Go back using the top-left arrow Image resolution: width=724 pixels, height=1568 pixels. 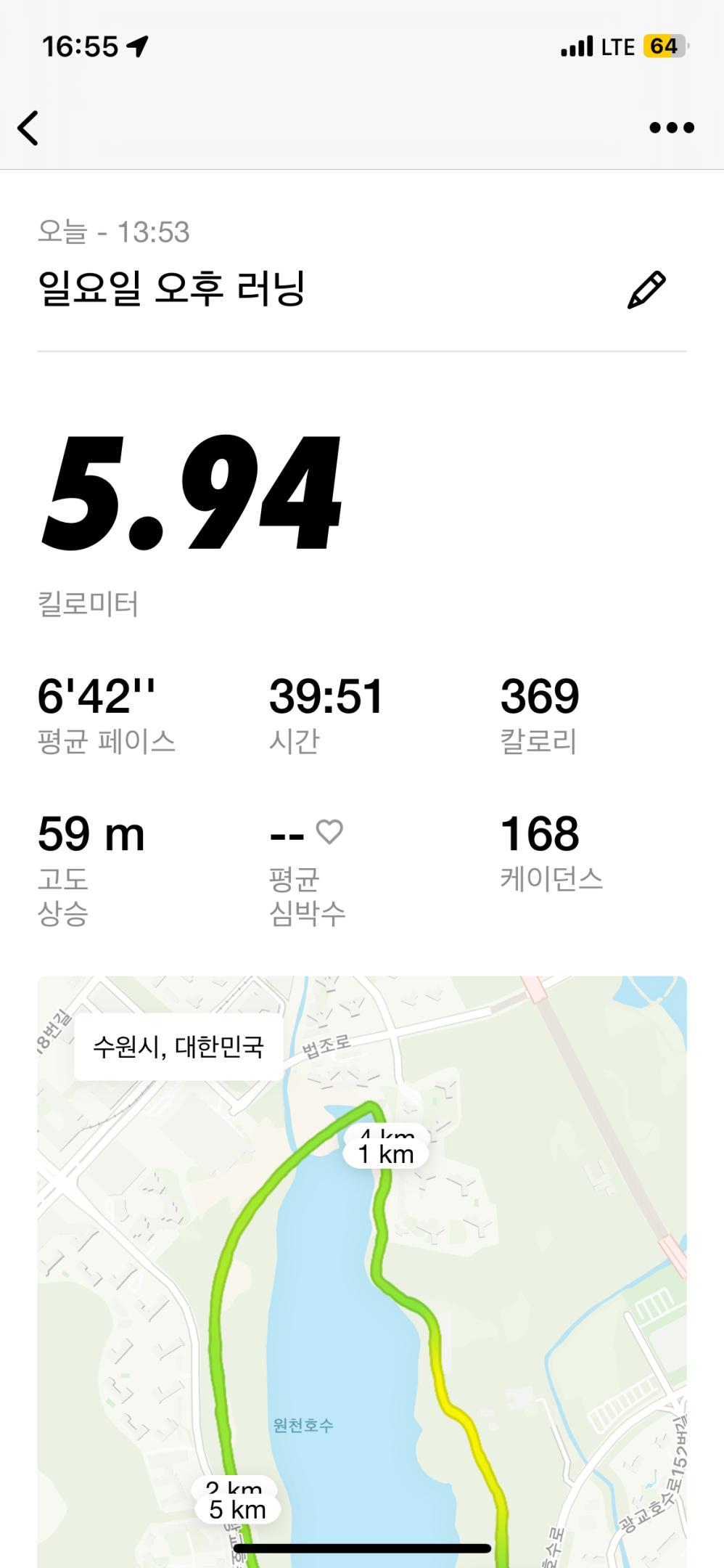pos(28,128)
